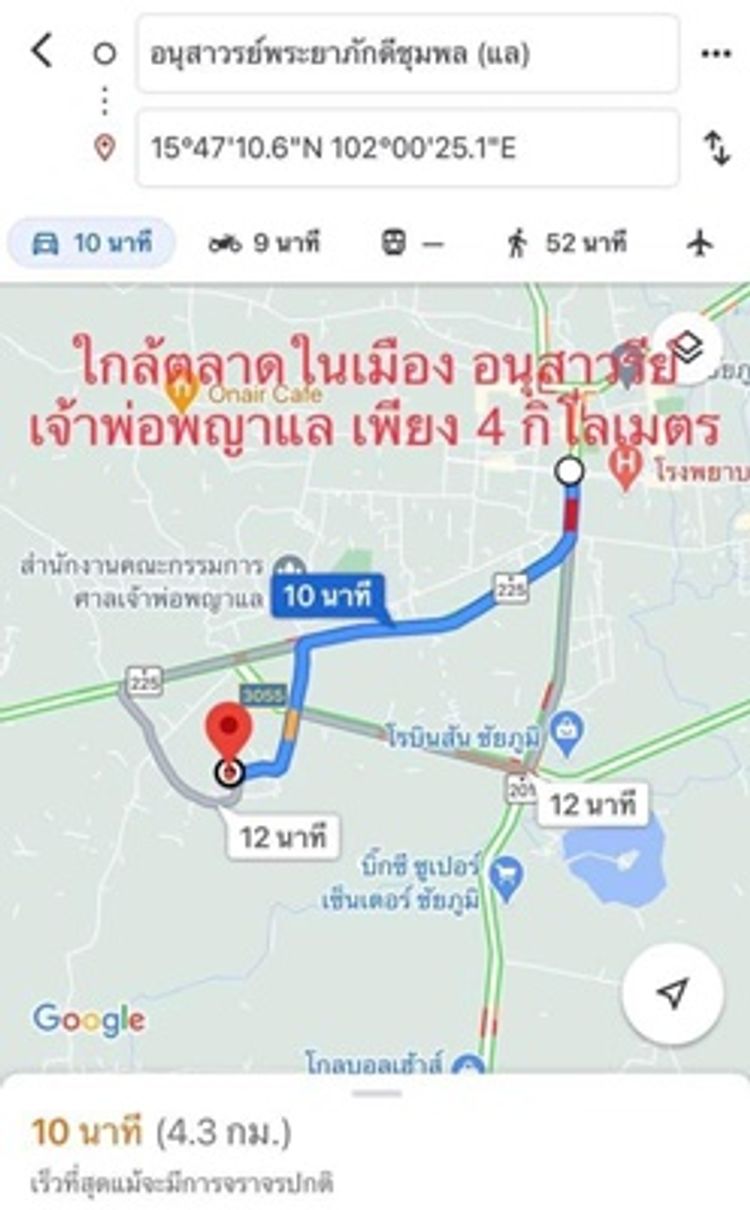This screenshot has width=750, height=1210.
Task: Swap start and destination
Action: point(716,149)
